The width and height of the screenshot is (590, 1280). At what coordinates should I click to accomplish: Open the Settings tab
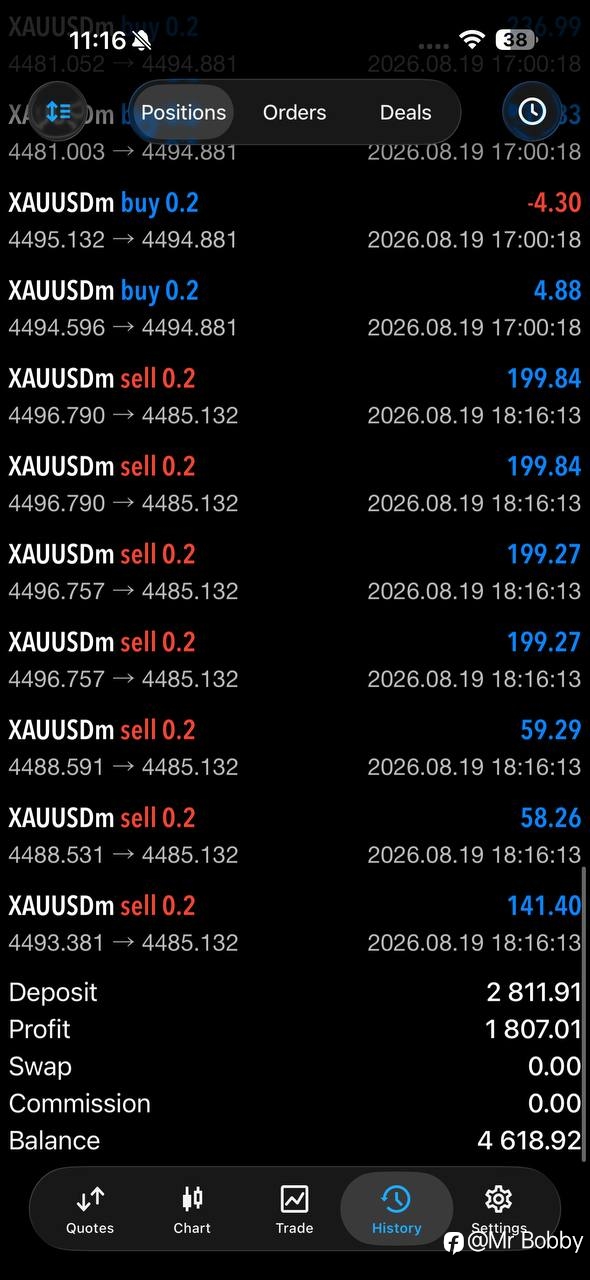[498, 1209]
